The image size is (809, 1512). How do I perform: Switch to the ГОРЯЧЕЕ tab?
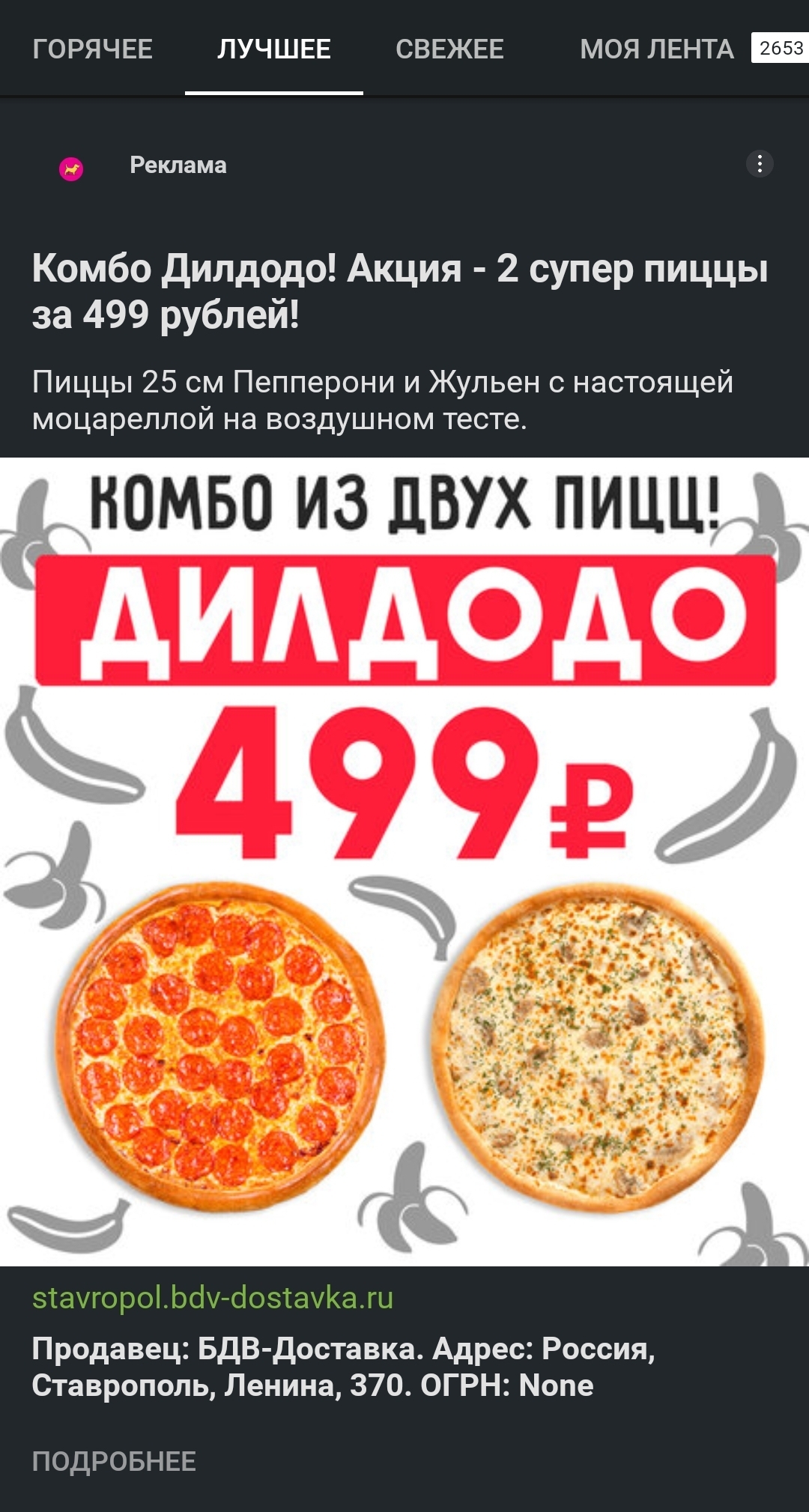[93, 49]
